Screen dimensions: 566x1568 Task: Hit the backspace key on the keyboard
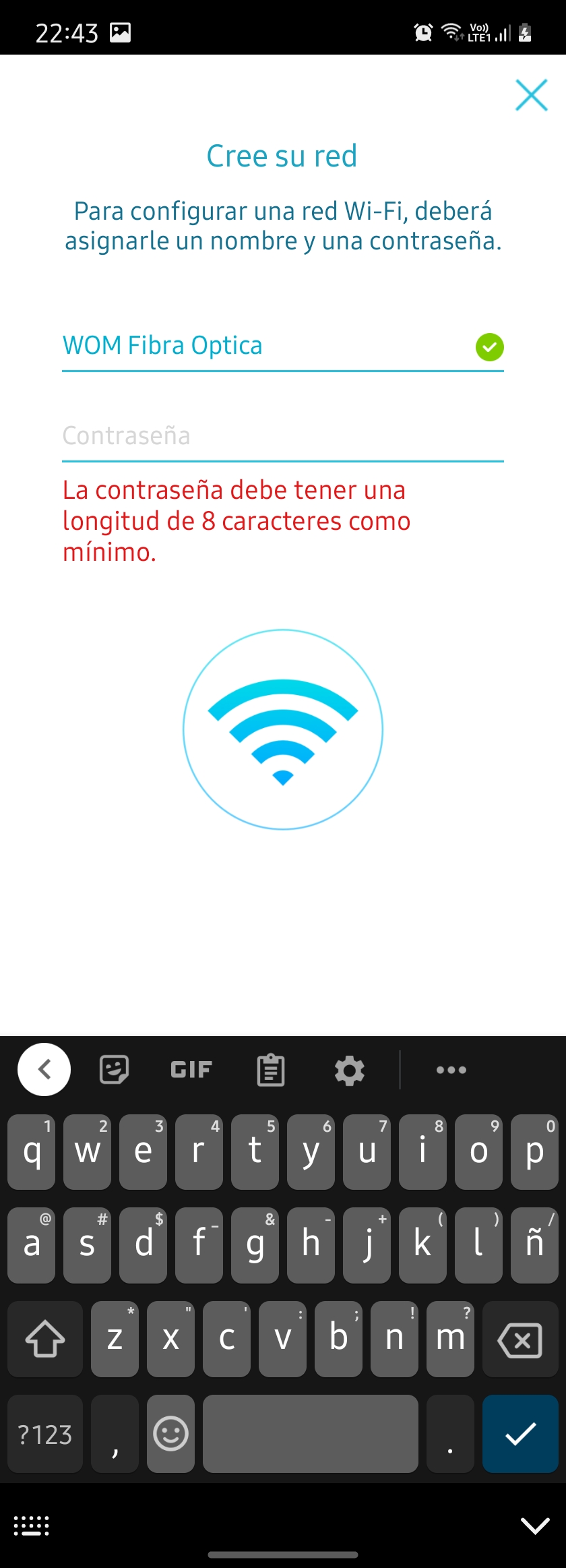point(520,1339)
